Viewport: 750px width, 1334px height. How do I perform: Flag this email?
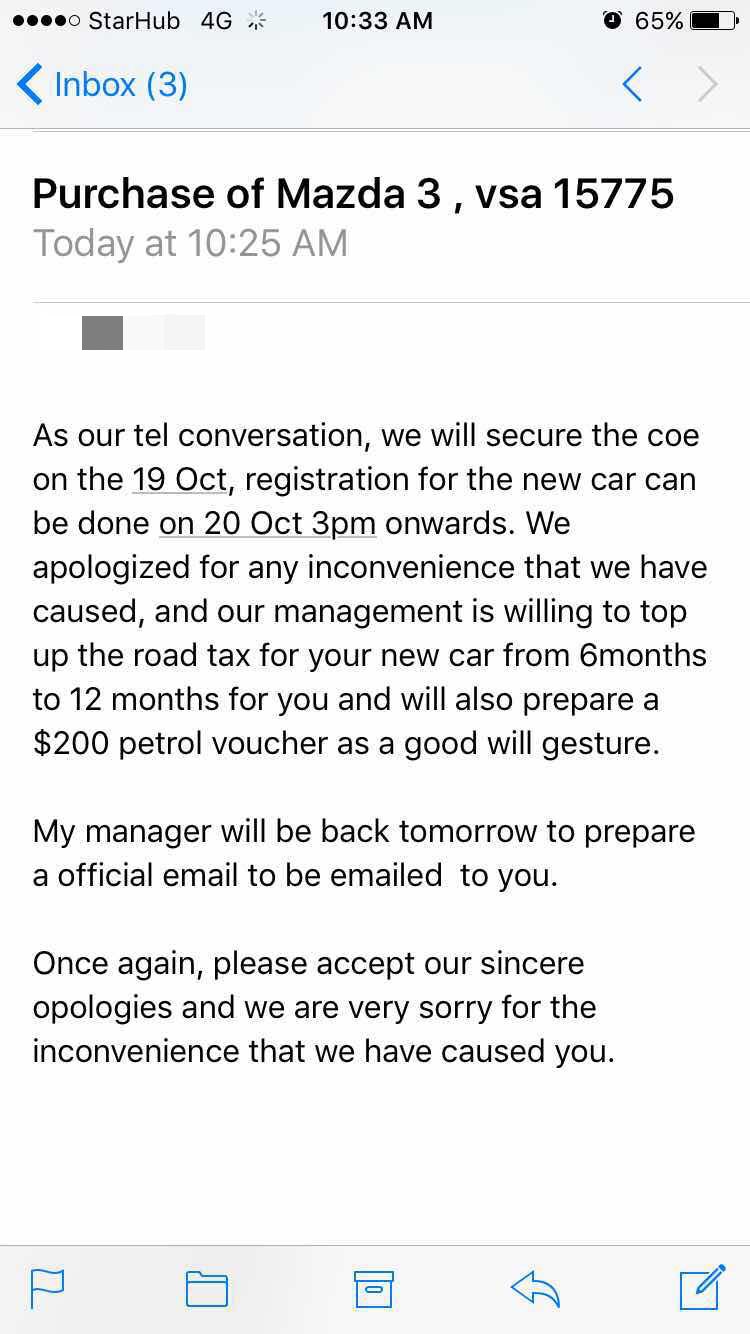tap(47, 1288)
